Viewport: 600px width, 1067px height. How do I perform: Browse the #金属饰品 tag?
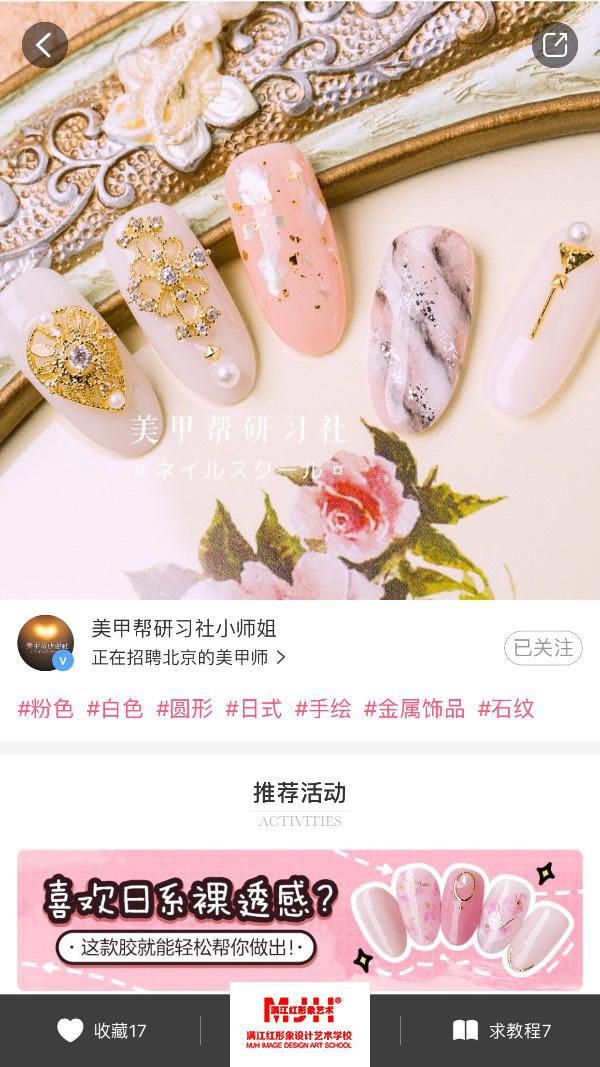pos(414,709)
